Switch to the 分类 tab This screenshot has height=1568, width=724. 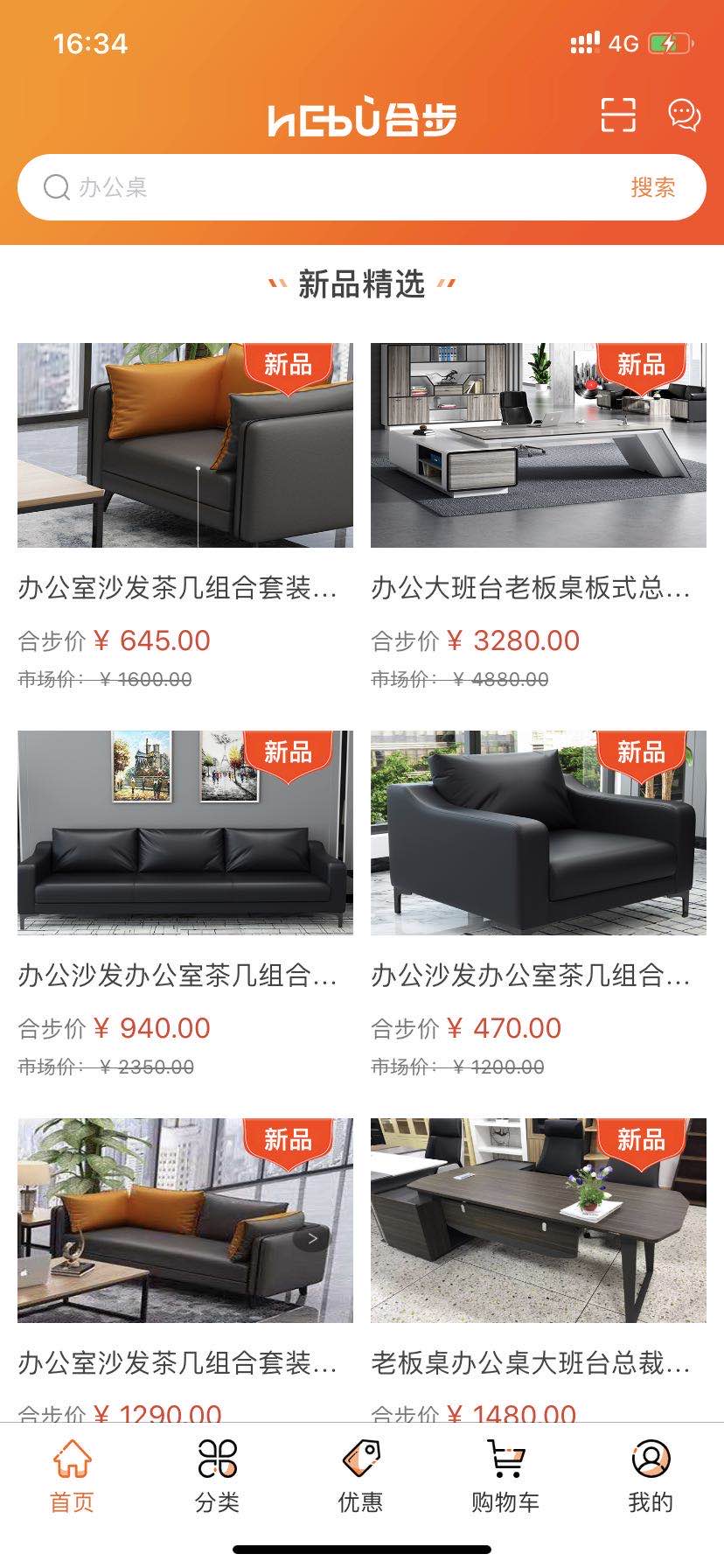[217, 1475]
